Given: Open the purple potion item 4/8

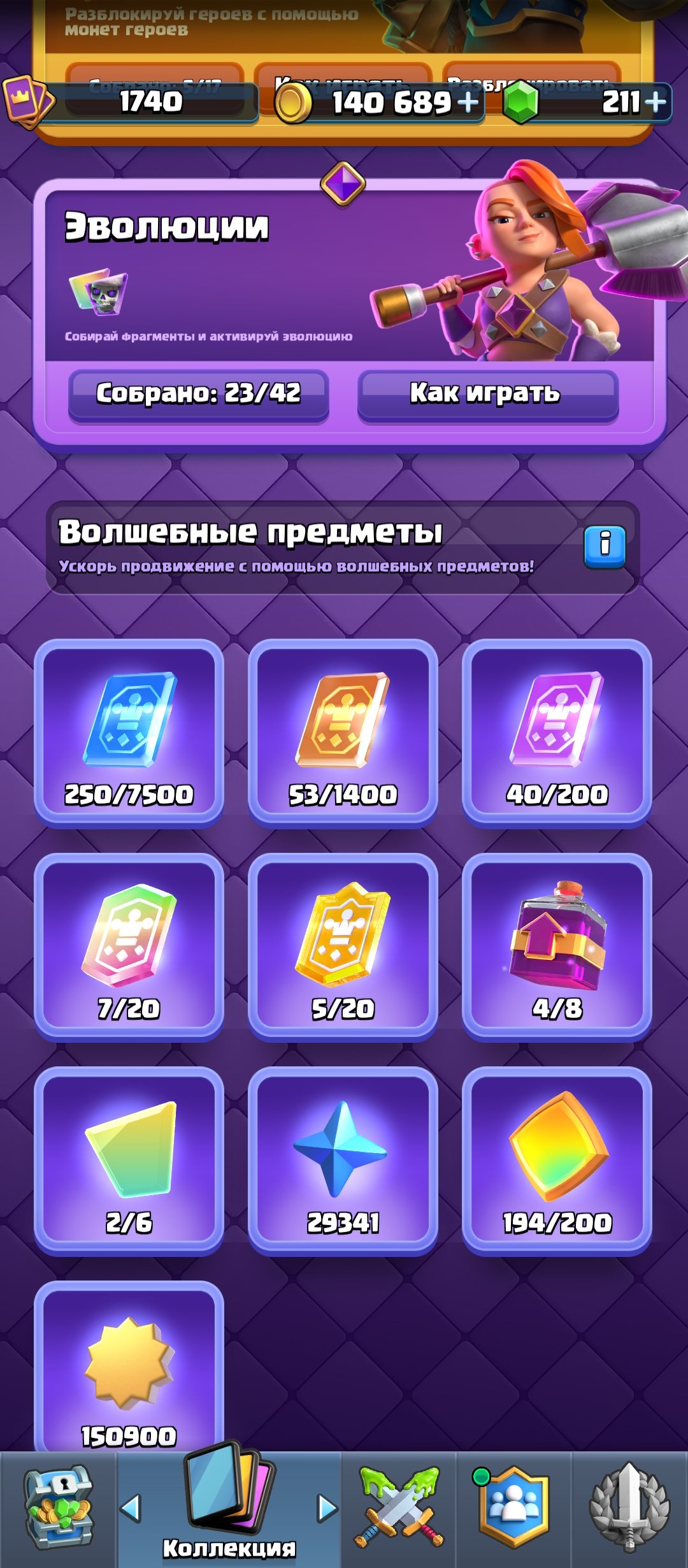Looking at the screenshot, I should [557, 947].
